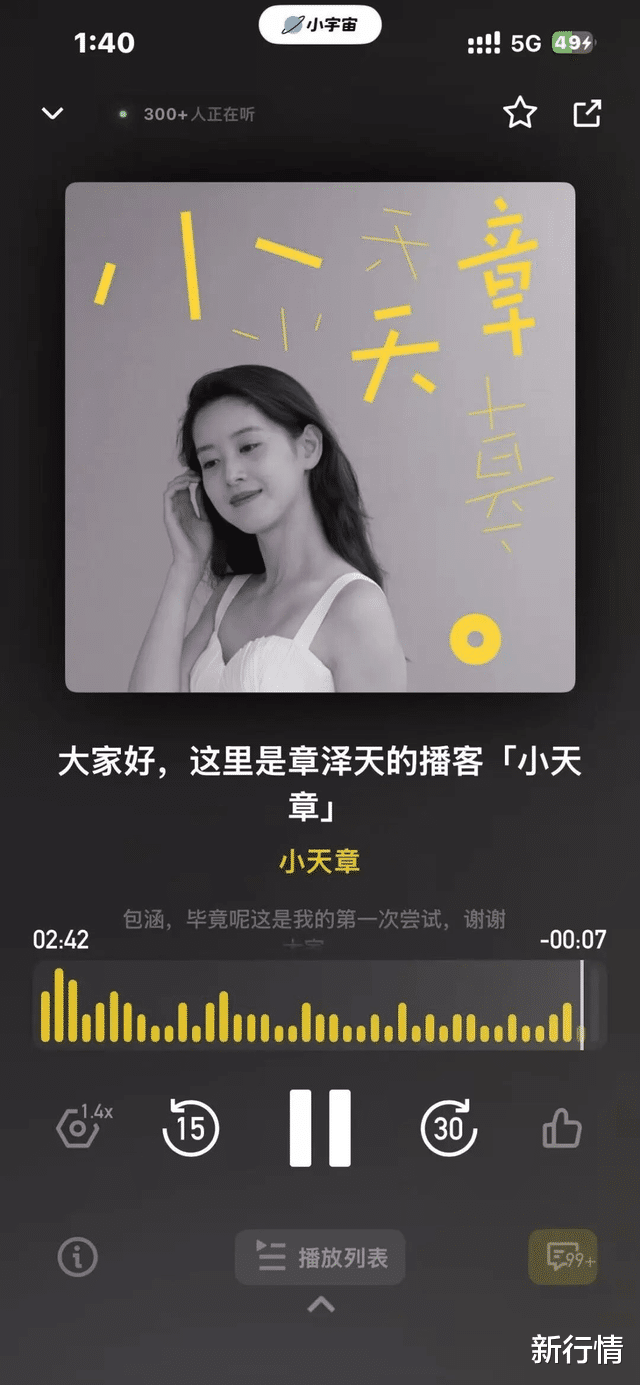The image size is (640, 1385).
Task: Collapse the player with the down chevron
Action: coord(52,114)
